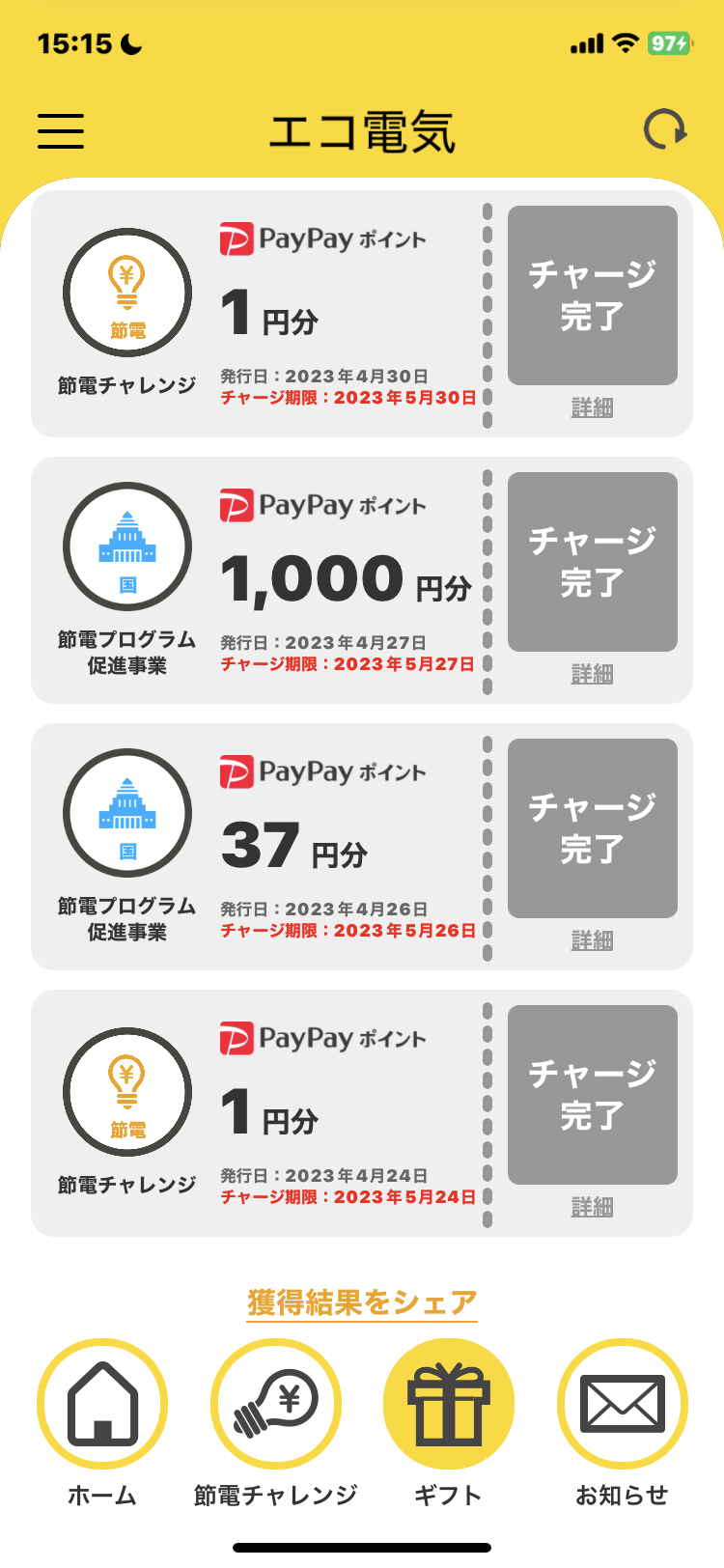Viewport: 724px width, 1568px height.
Task: Switch to the 節電チャレンジ tab
Action: click(276, 1405)
